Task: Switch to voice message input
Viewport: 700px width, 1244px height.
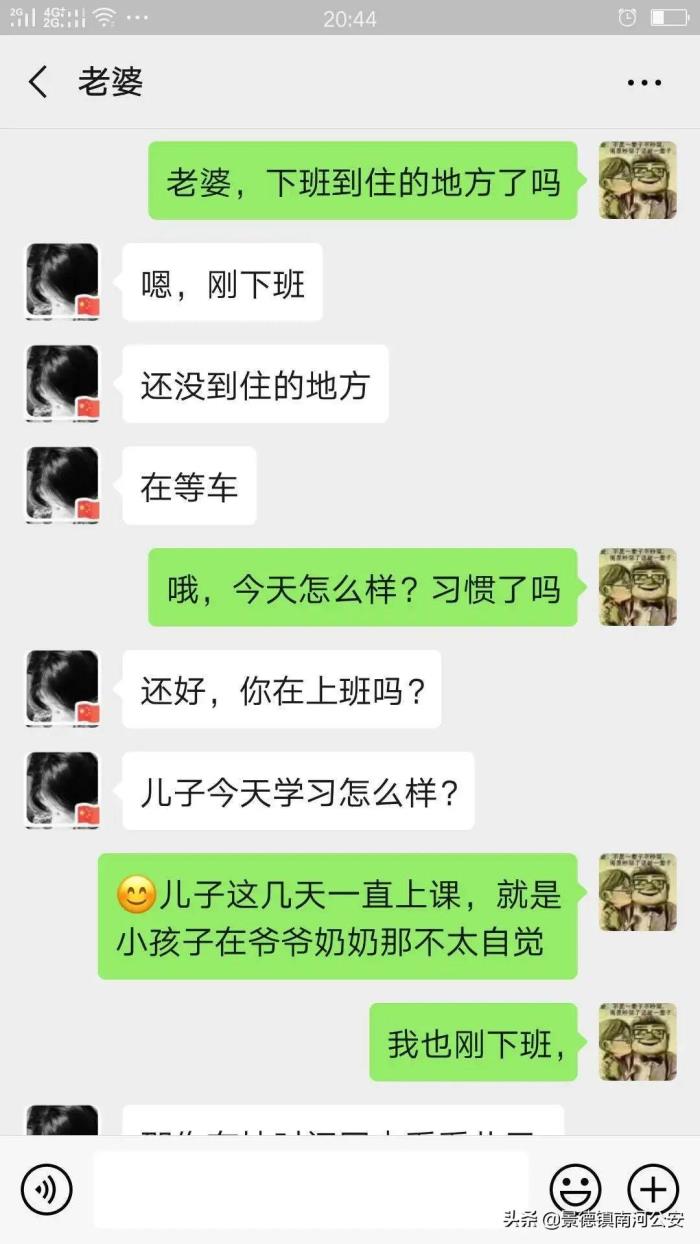Action: 46,1189
